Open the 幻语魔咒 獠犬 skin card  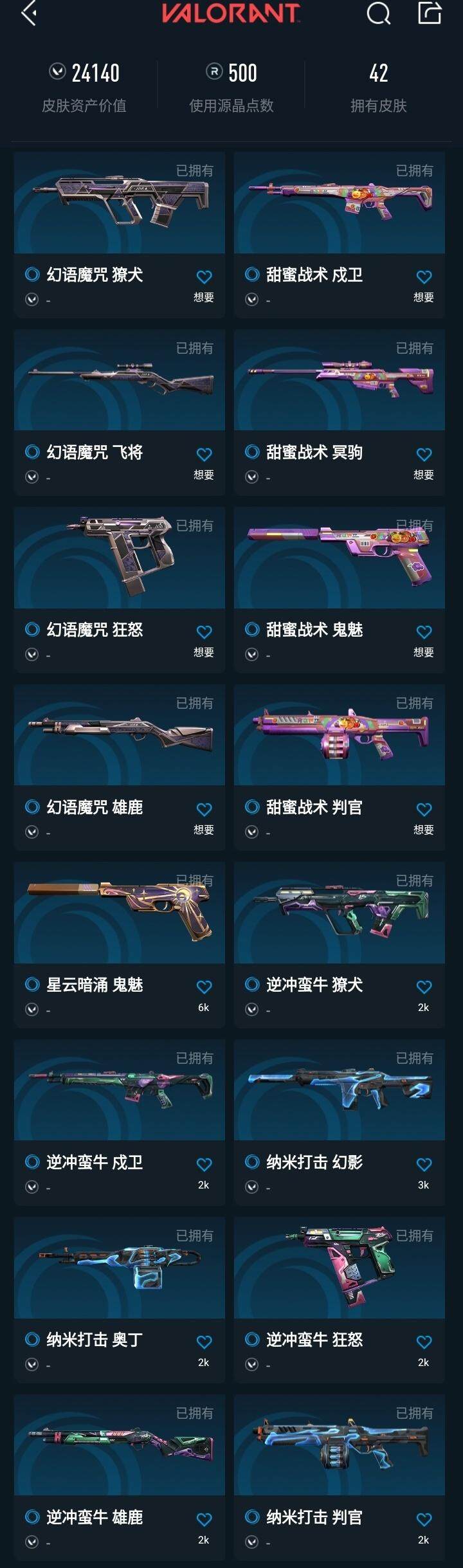[x=120, y=203]
